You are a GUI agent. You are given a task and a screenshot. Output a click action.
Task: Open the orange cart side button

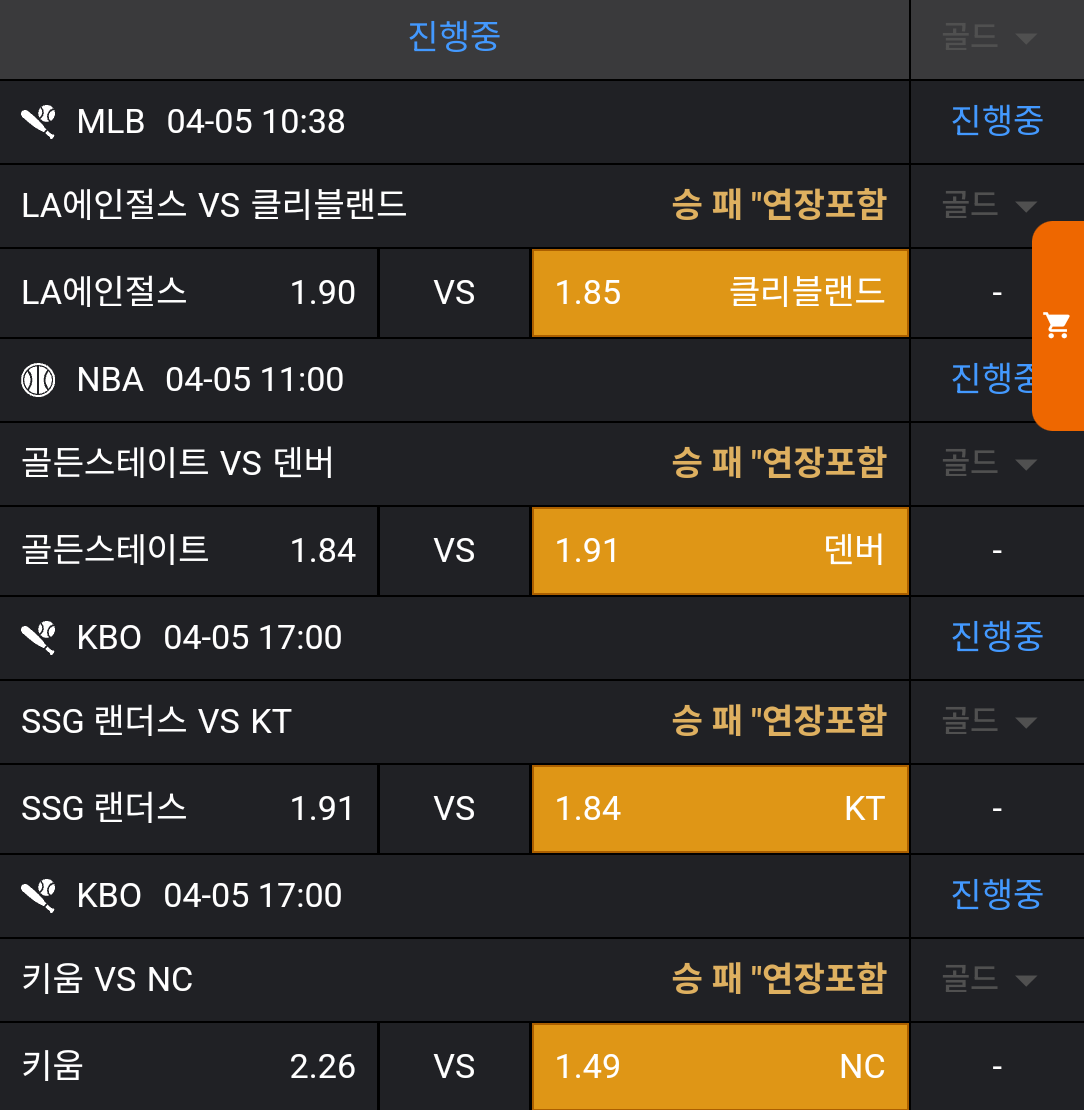click(1057, 325)
